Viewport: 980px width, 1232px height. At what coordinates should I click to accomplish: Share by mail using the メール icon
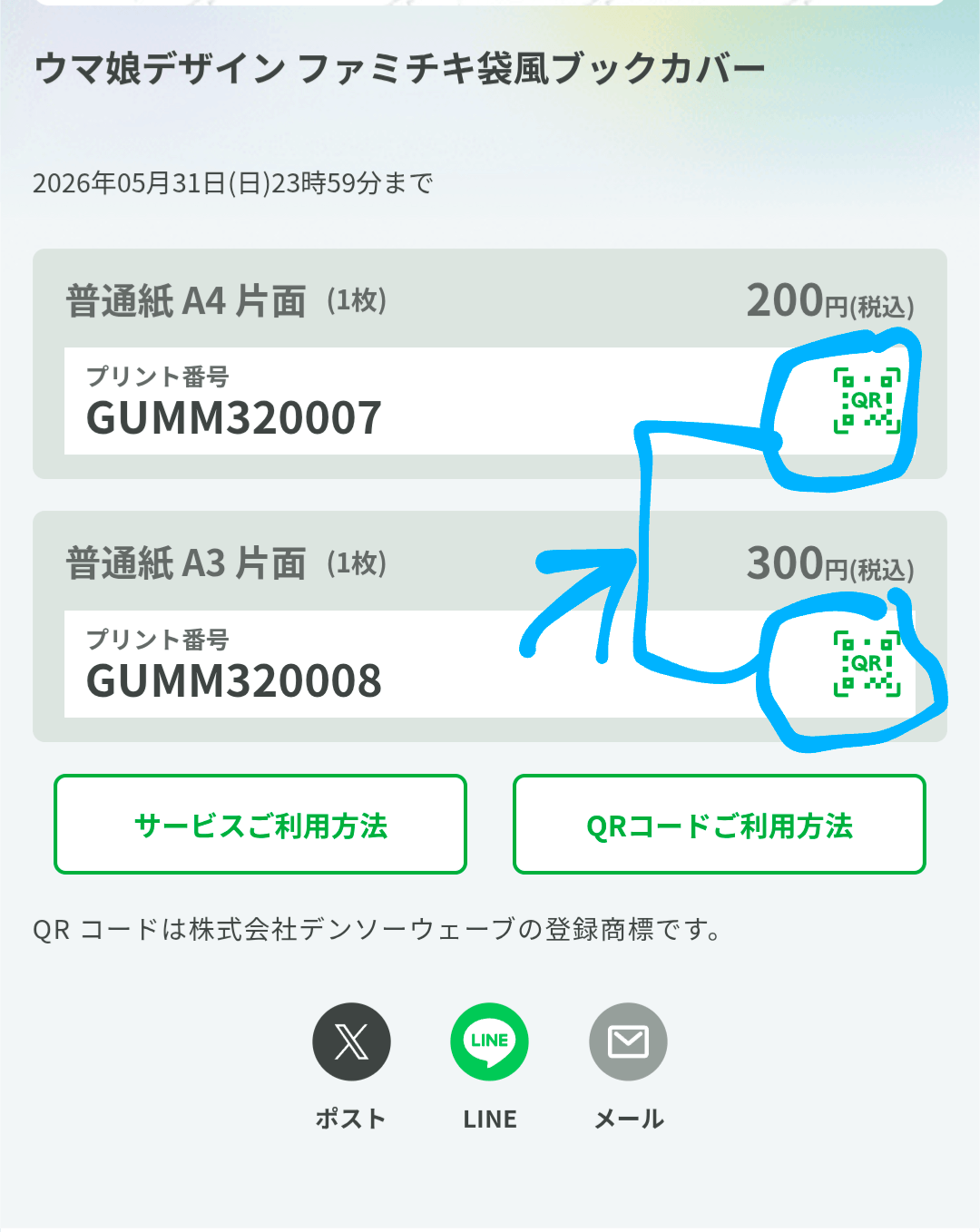point(628,1041)
